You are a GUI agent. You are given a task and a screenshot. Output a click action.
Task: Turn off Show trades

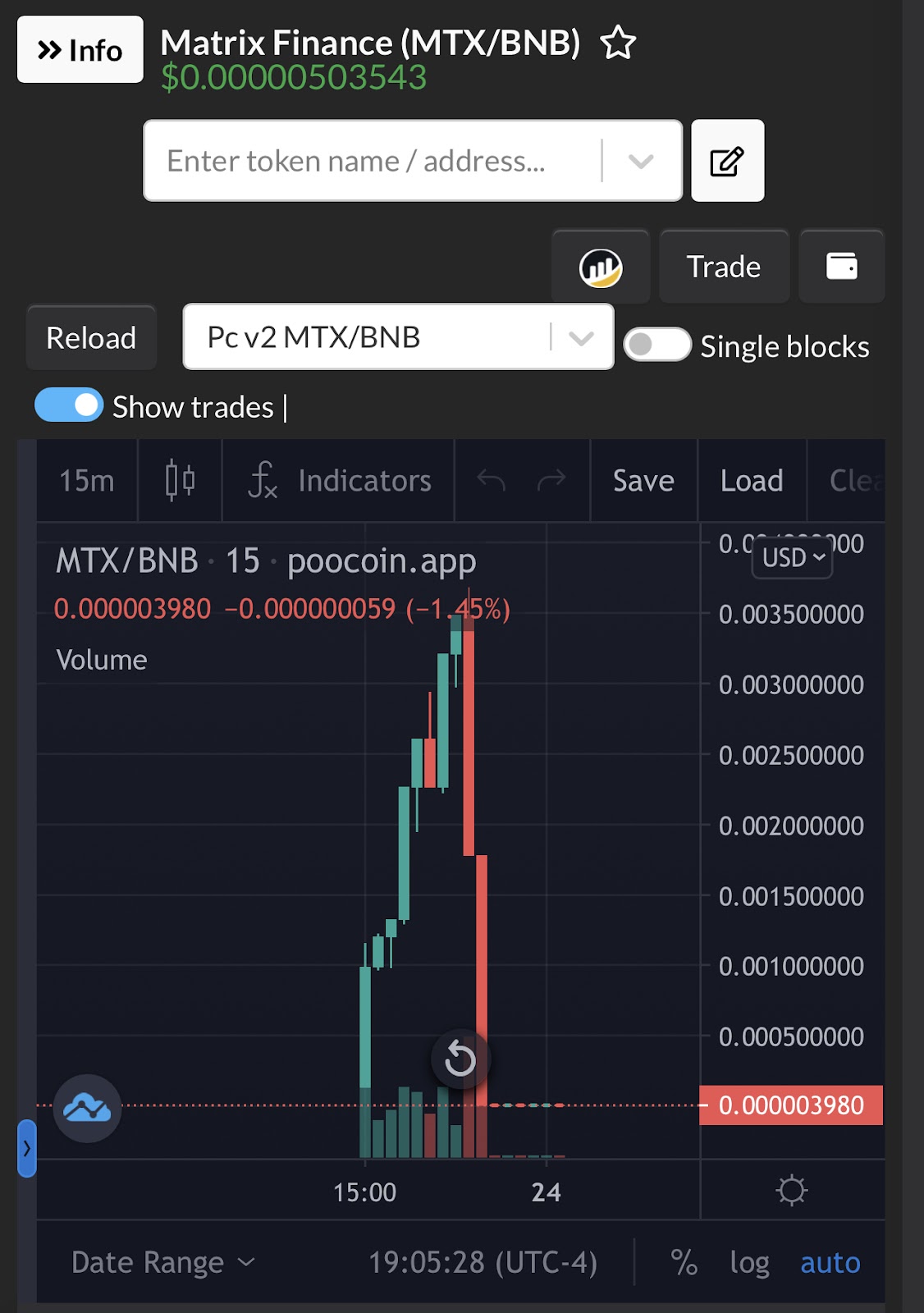(69, 405)
